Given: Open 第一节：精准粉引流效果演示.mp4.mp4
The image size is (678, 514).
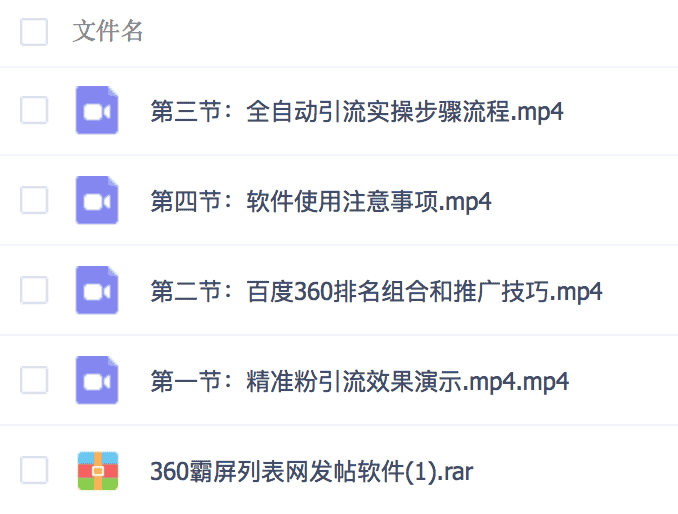Looking at the screenshot, I should [359, 381].
